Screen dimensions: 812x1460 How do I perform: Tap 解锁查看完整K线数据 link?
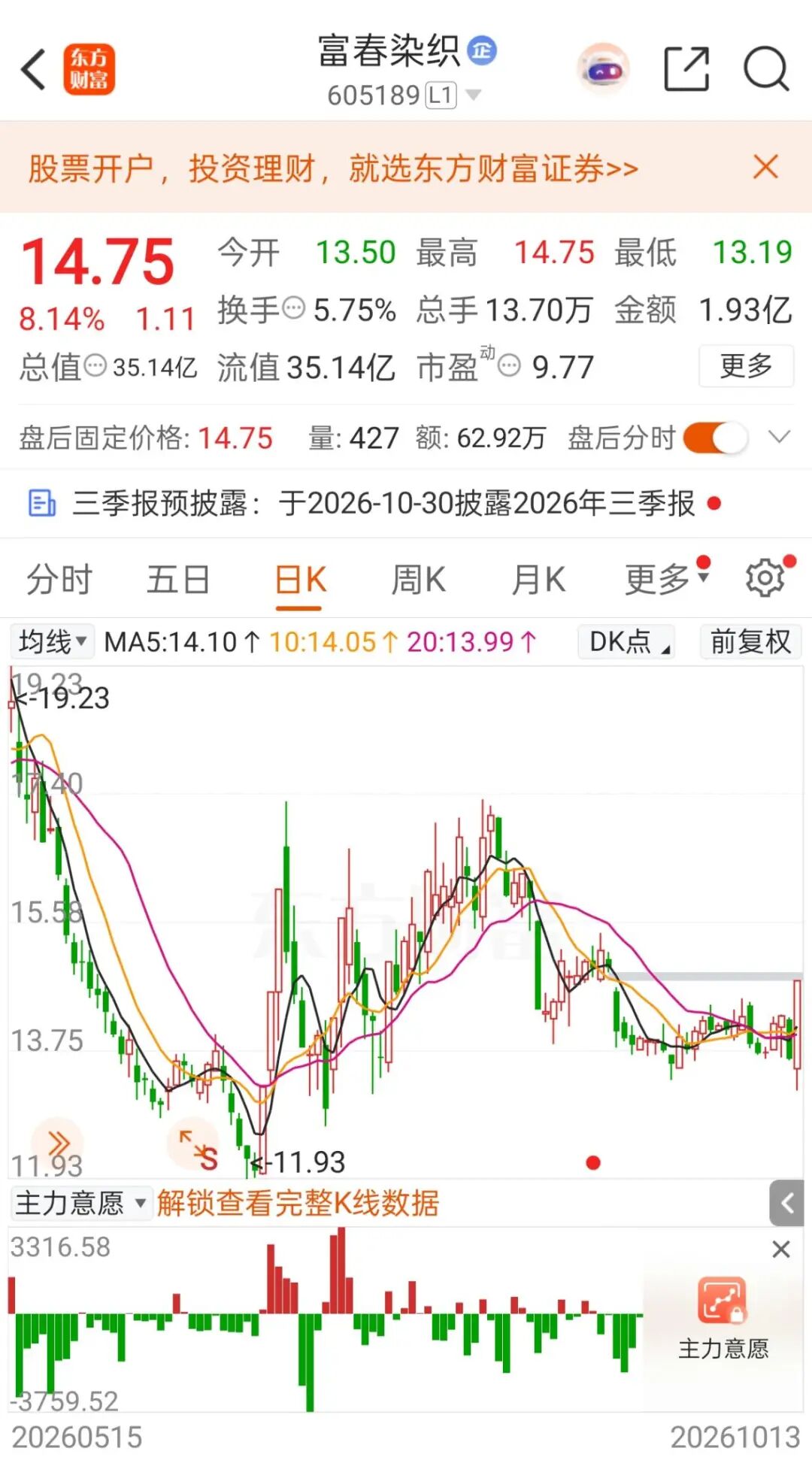pyautogui.click(x=298, y=1203)
